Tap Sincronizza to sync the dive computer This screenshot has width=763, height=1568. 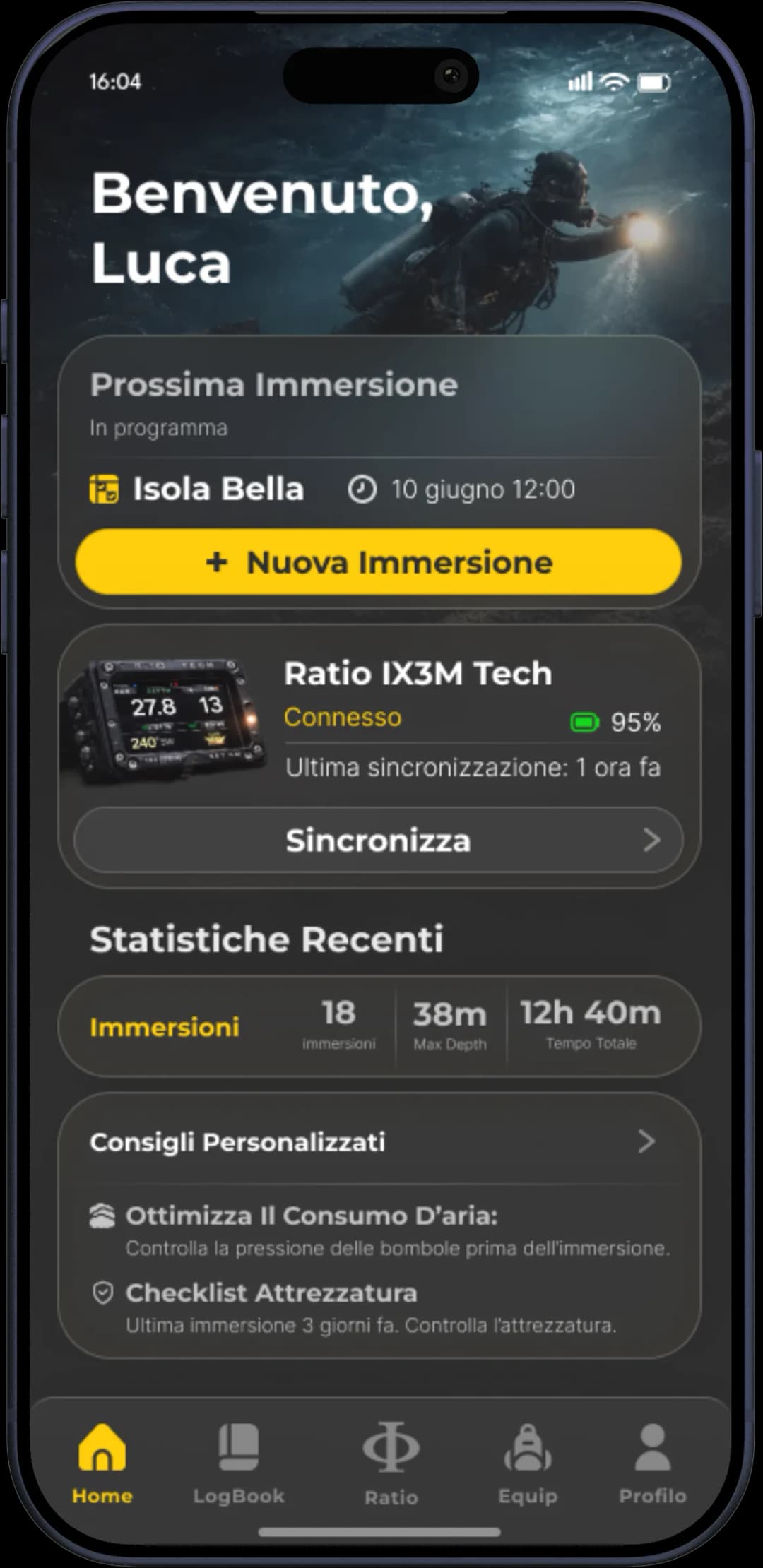coord(379,841)
